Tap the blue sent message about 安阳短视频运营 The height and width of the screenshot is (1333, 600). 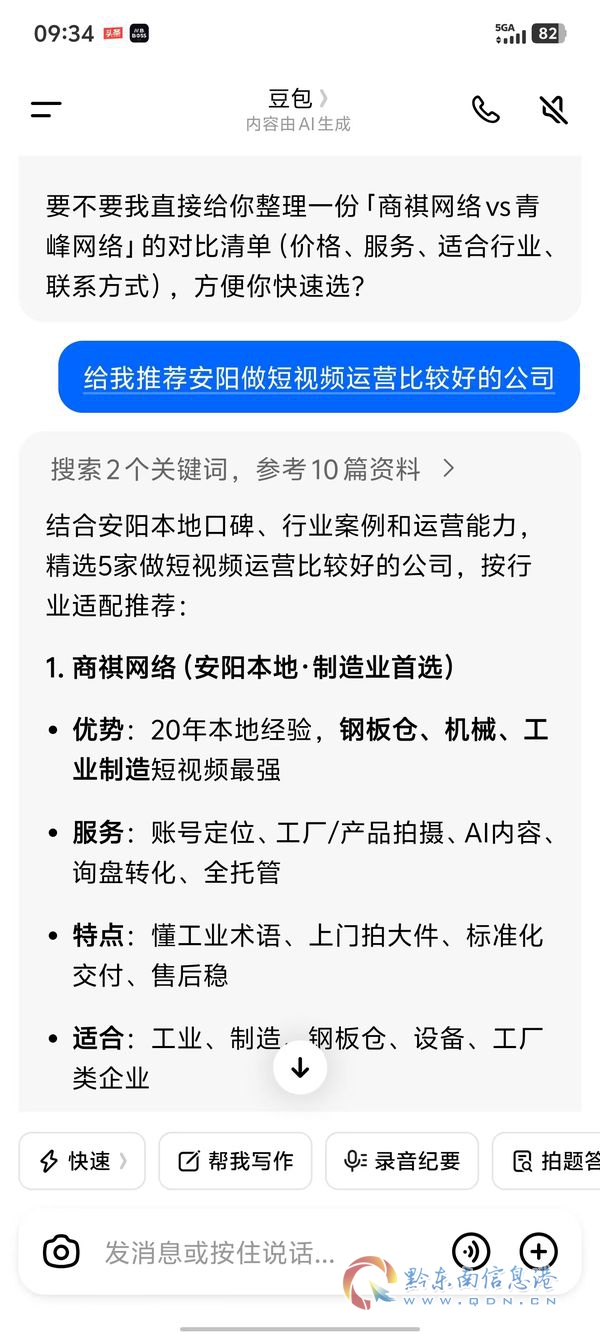pos(319,377)
